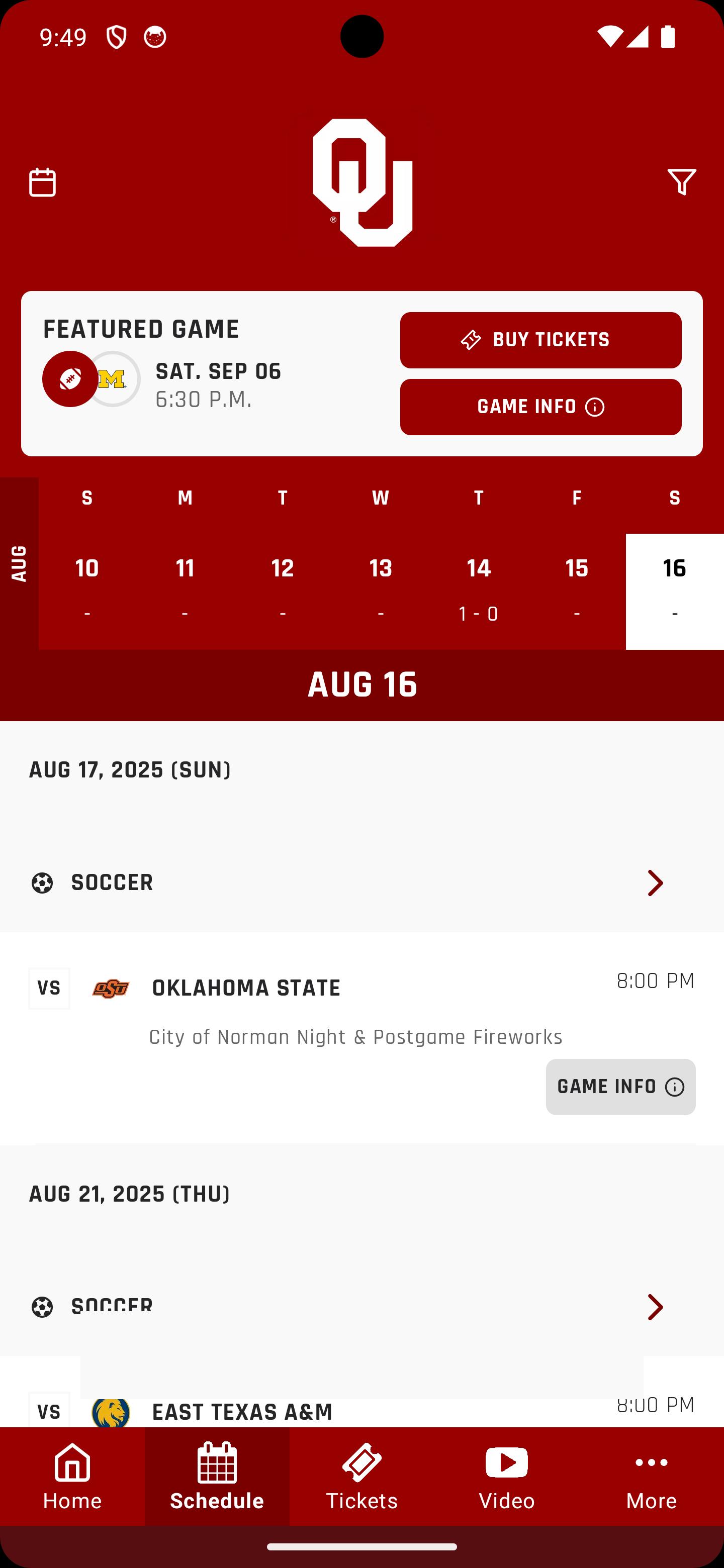Open the East Texas A&M game
The width and height of the screenshot is (724, 1568).
tap(305, 1411)
